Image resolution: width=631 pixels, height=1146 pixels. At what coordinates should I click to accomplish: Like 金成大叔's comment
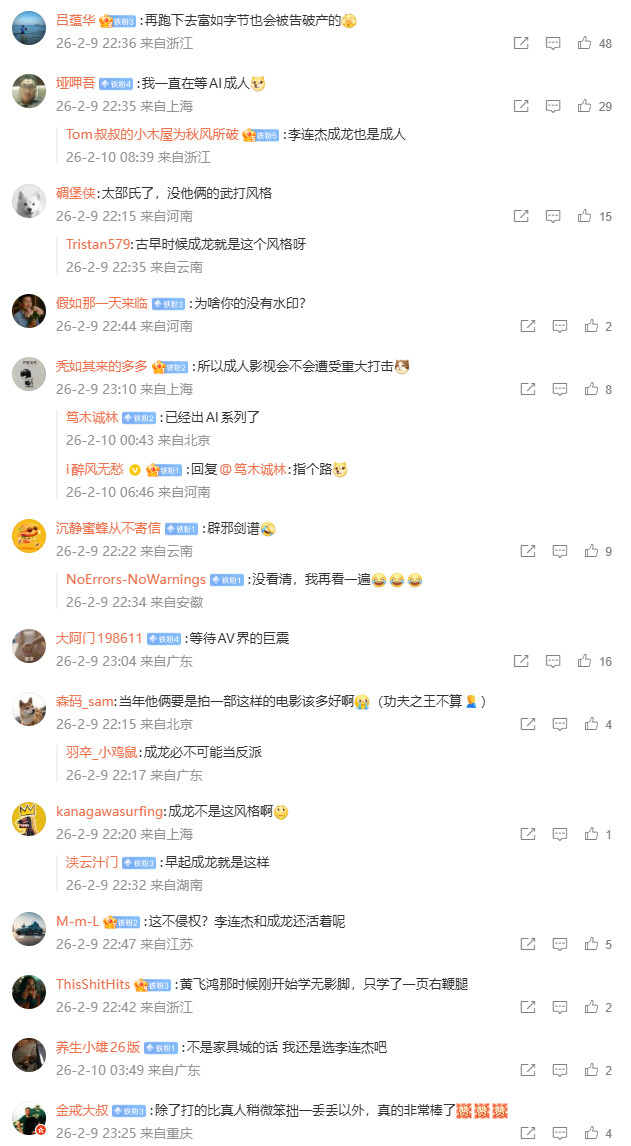click(591, 1133)
